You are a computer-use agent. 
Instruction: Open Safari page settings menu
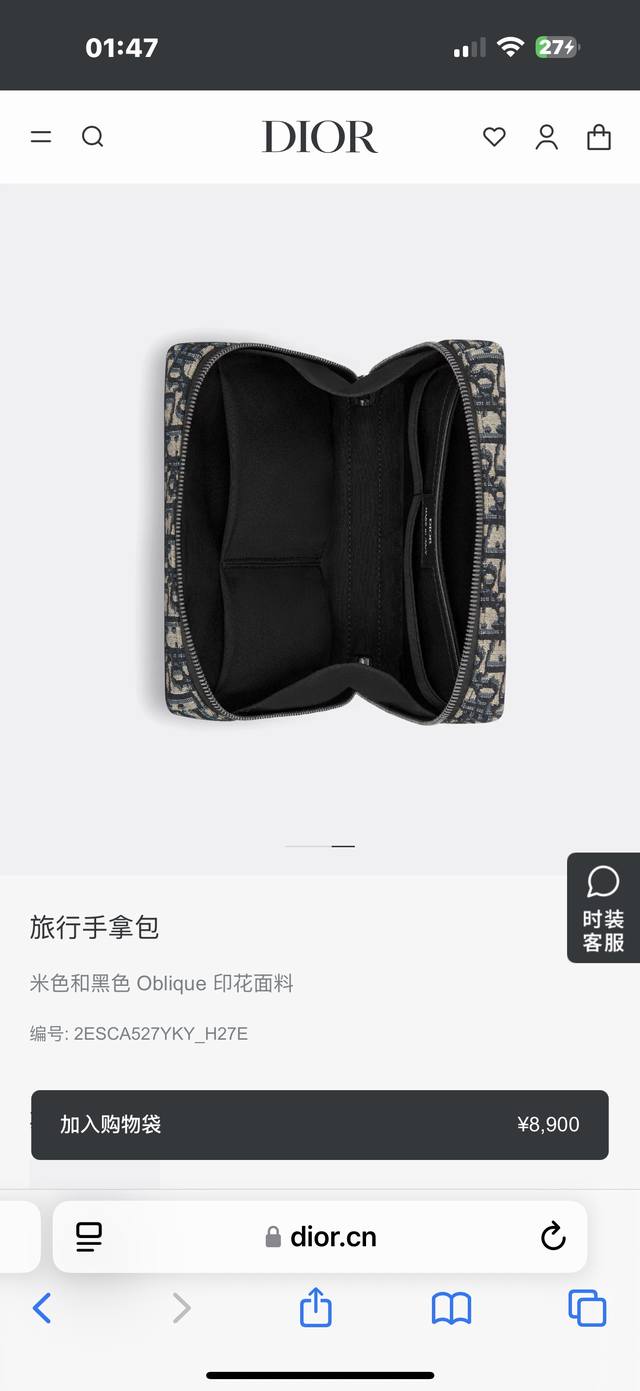(x=89, y=1237)
